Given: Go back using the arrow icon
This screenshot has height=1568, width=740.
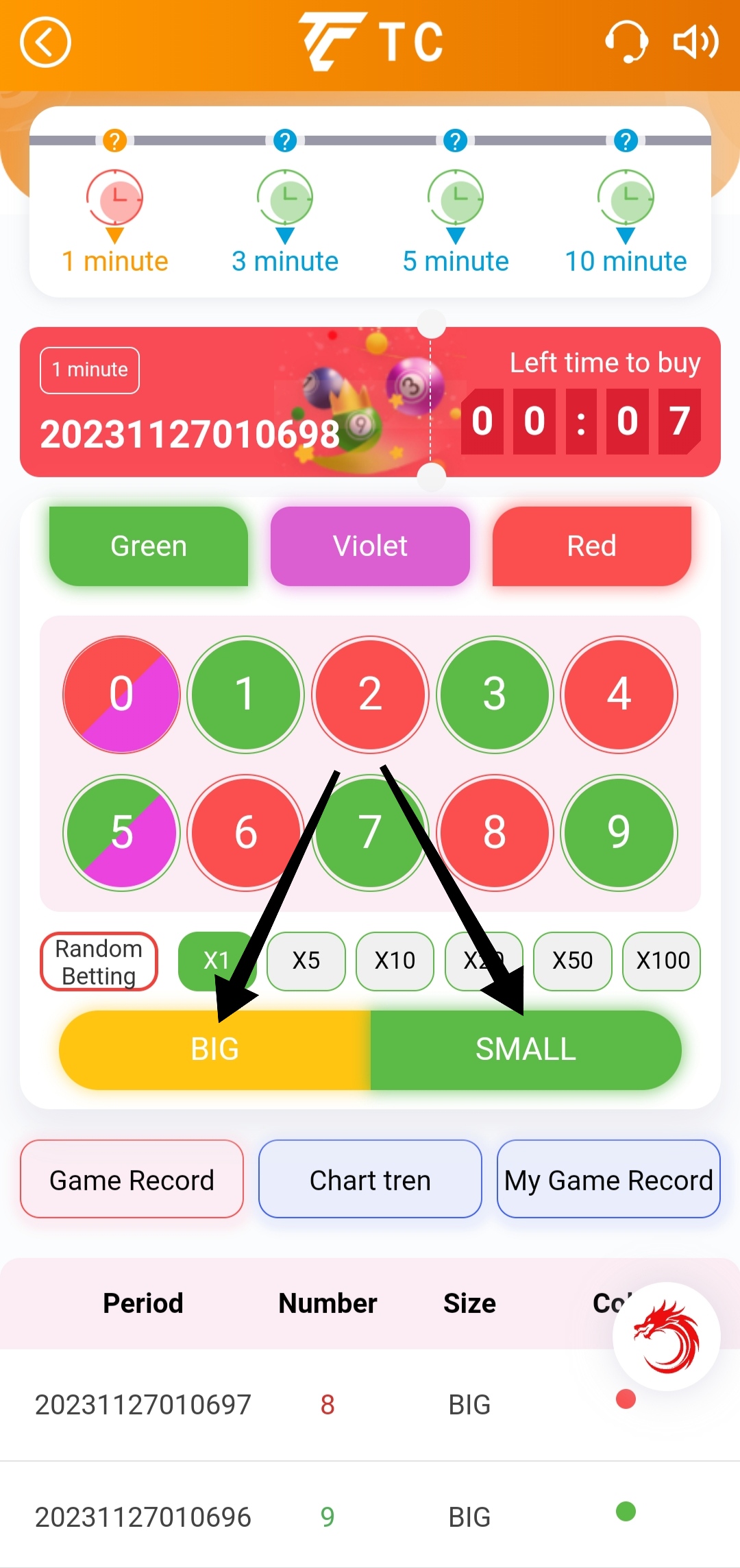Looking at the screenshot, I should click(x=45, y=43).
